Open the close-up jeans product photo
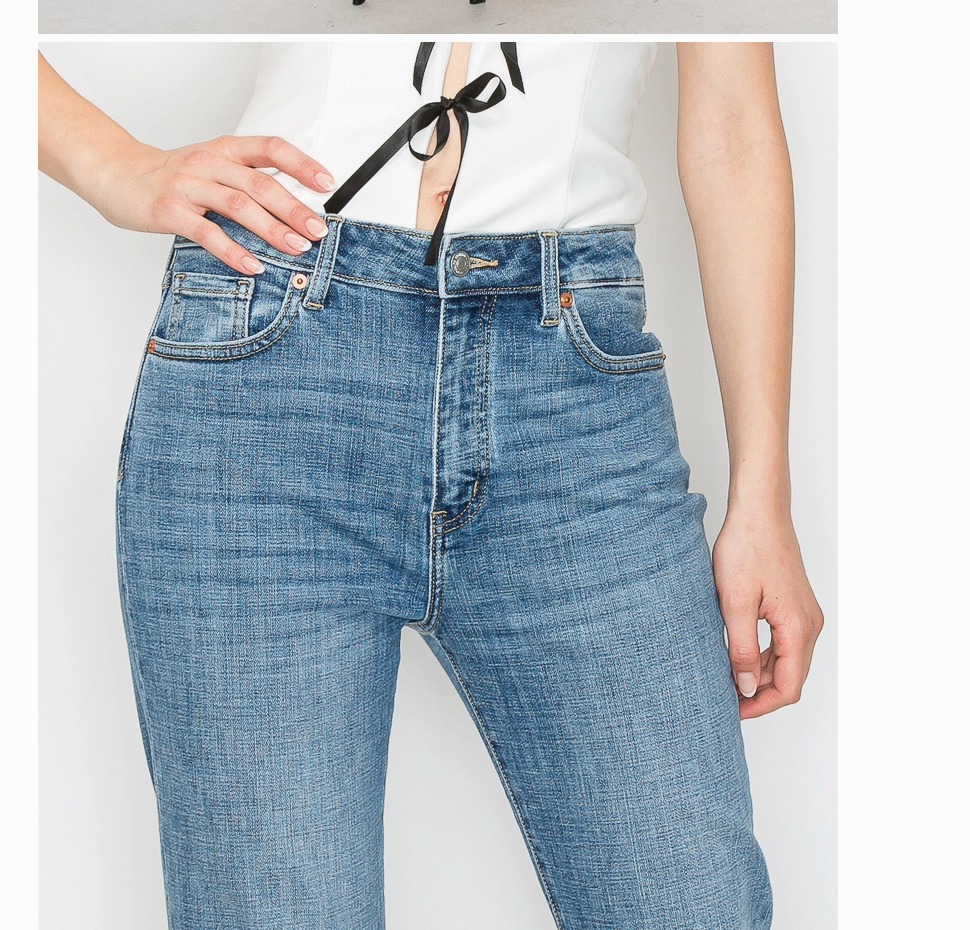This screenshot has width=970, height=930. [x=437, y=485]
